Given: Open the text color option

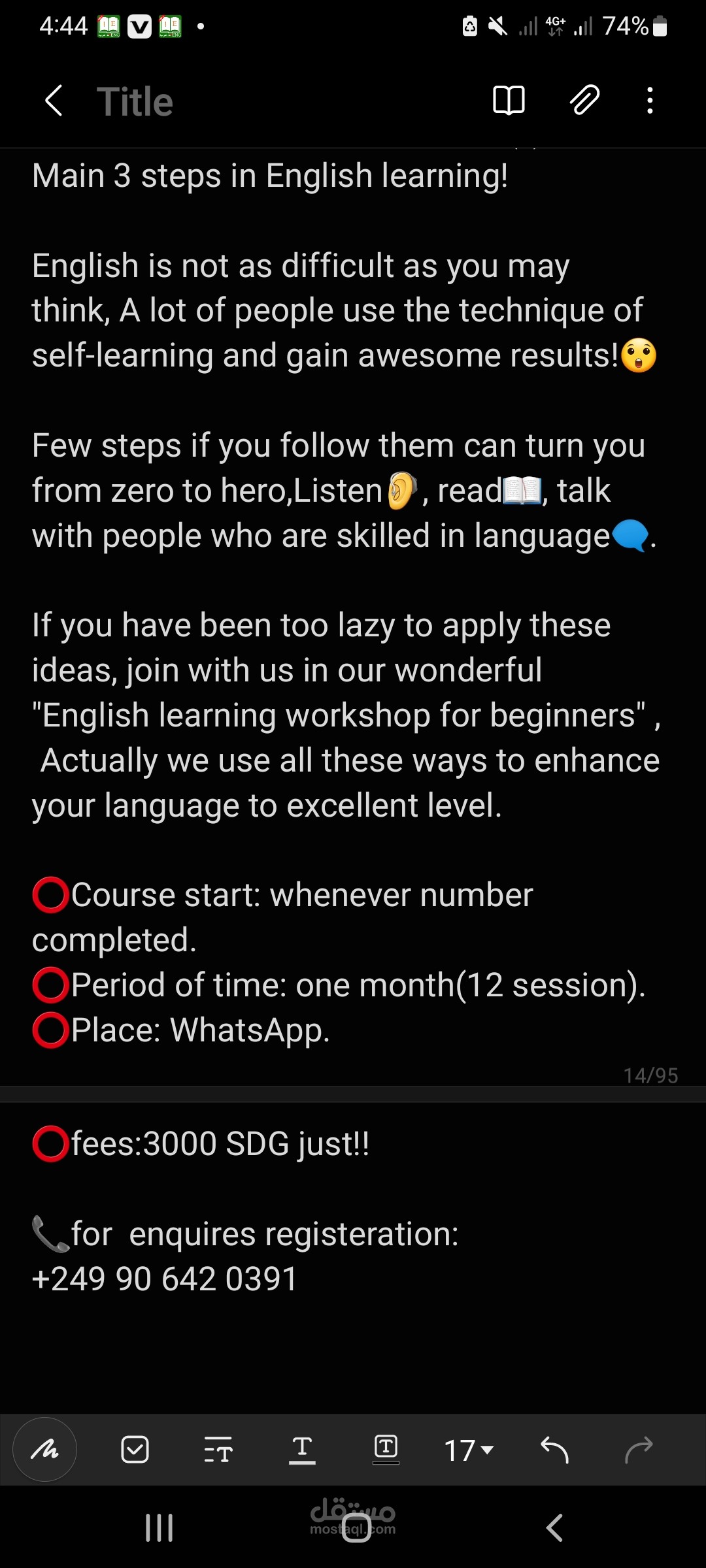Looking at the screenshot, I should click(302, 1450).
